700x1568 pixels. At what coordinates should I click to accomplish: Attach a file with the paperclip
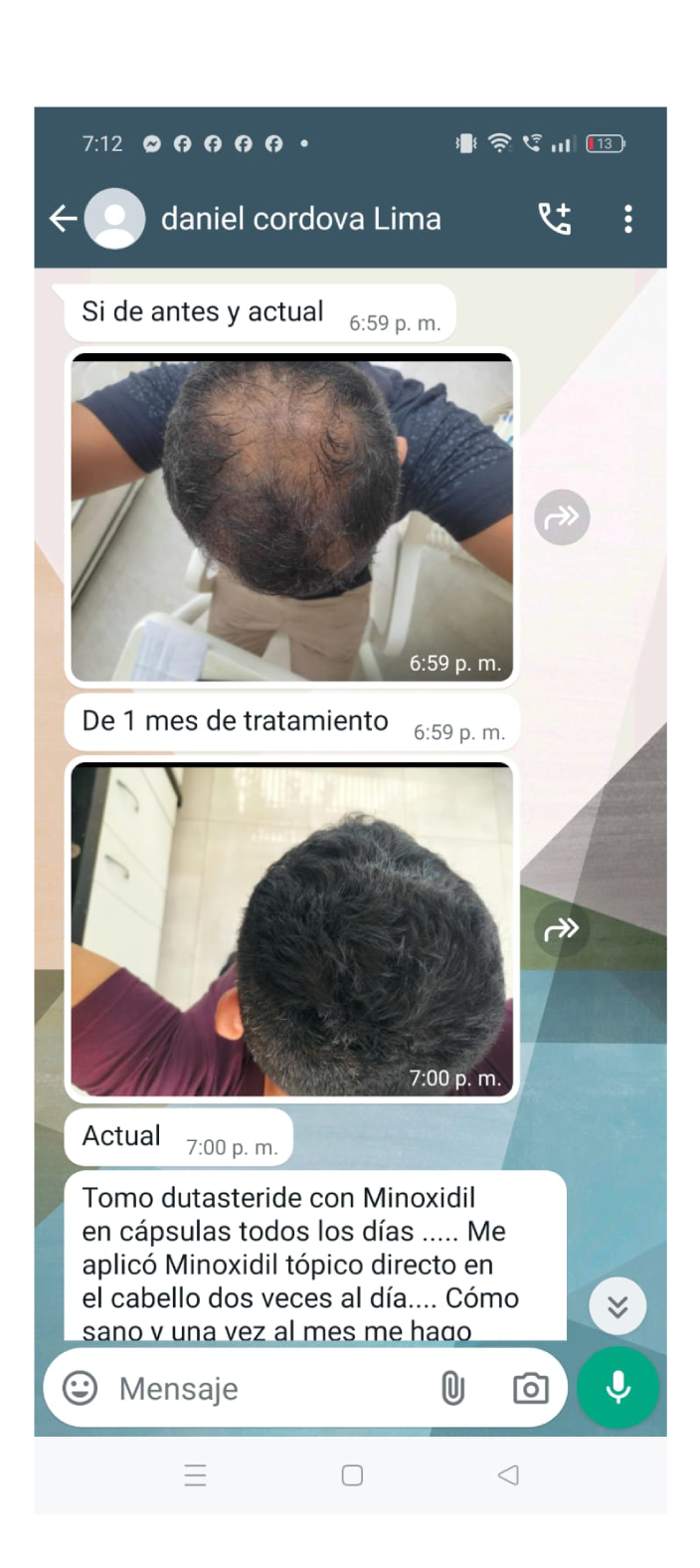click(x=452, y=1388)
